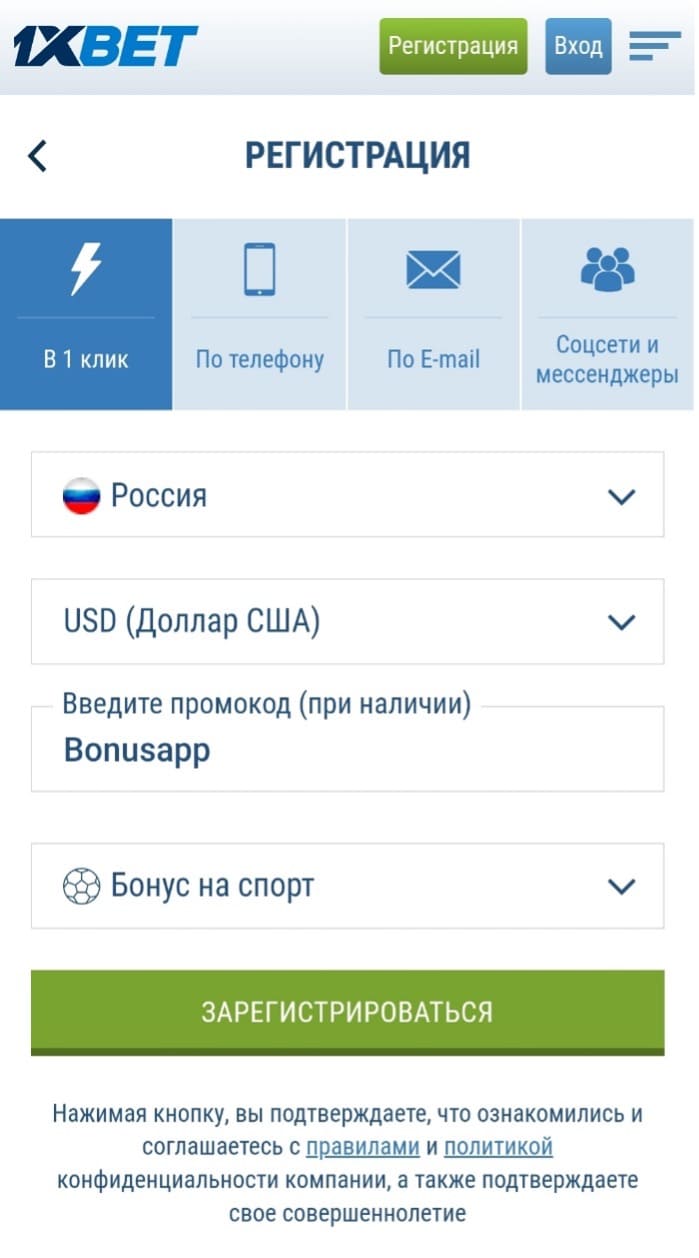Switch to the По E-mail tab
This screenshot has height=1258, width=699.
click(x=433, y=314)
